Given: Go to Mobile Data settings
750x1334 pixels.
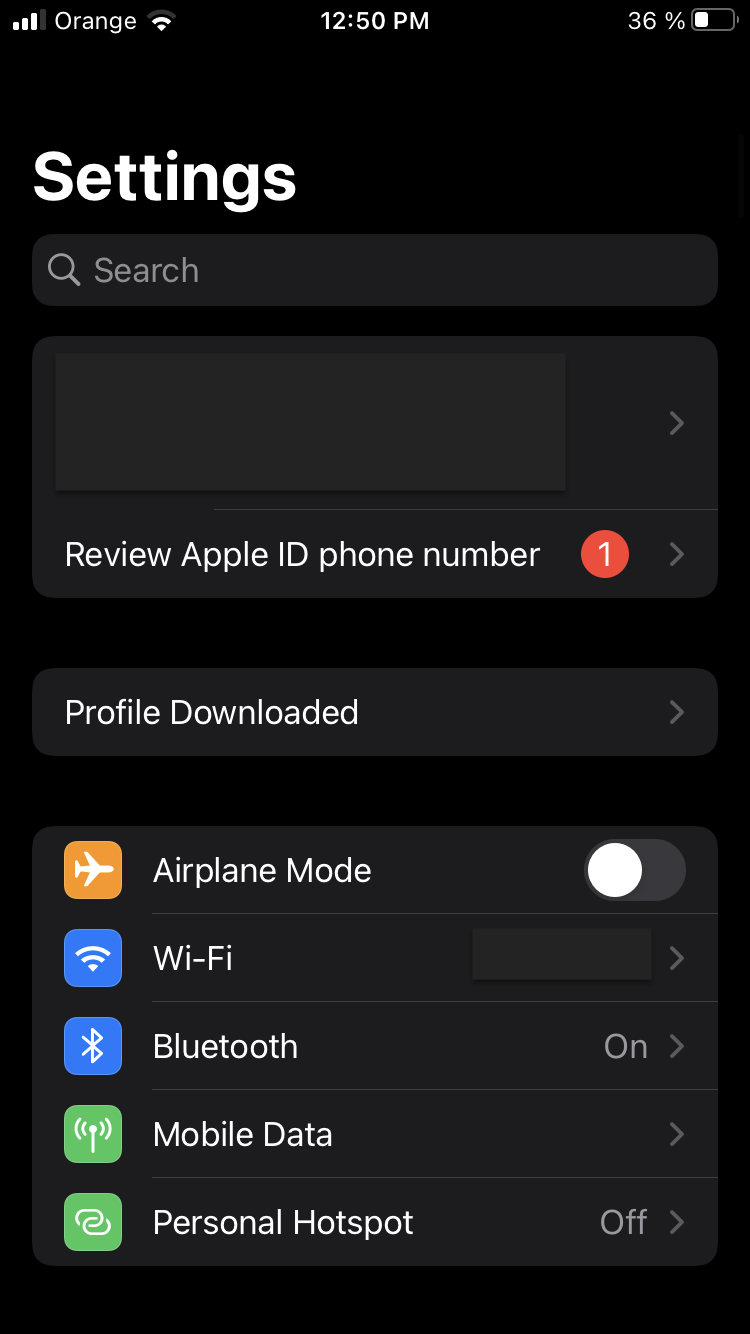Looking at the screenshot, I should tap(374, 1134).
